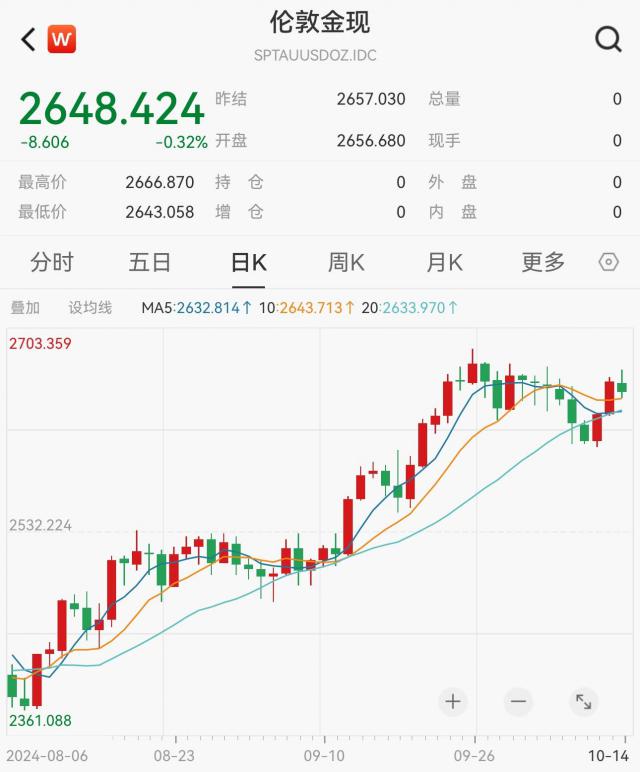The image size is (640, 772).
Task: Zoom in the chart with plus
Action: [x=453, y=701]
